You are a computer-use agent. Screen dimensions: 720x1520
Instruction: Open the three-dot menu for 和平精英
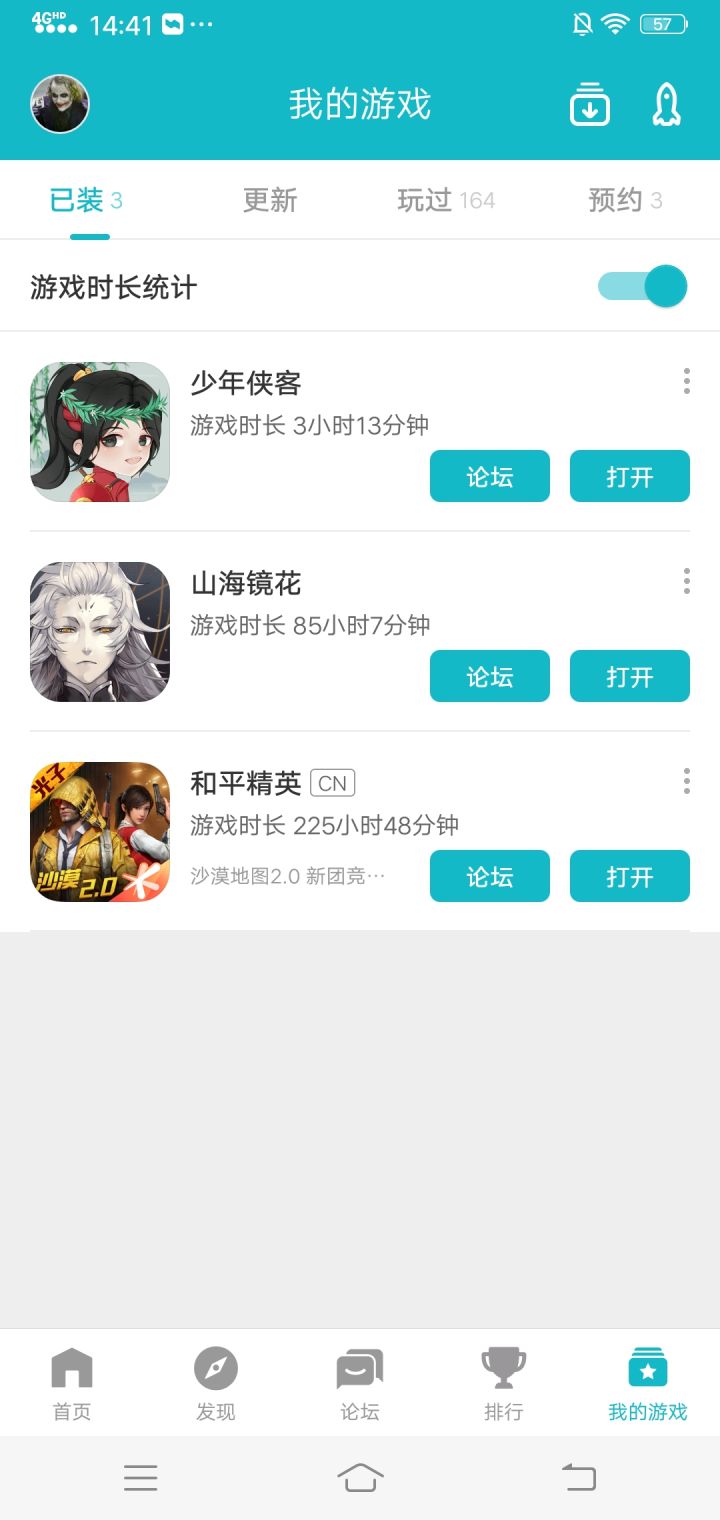coord(686,781)
